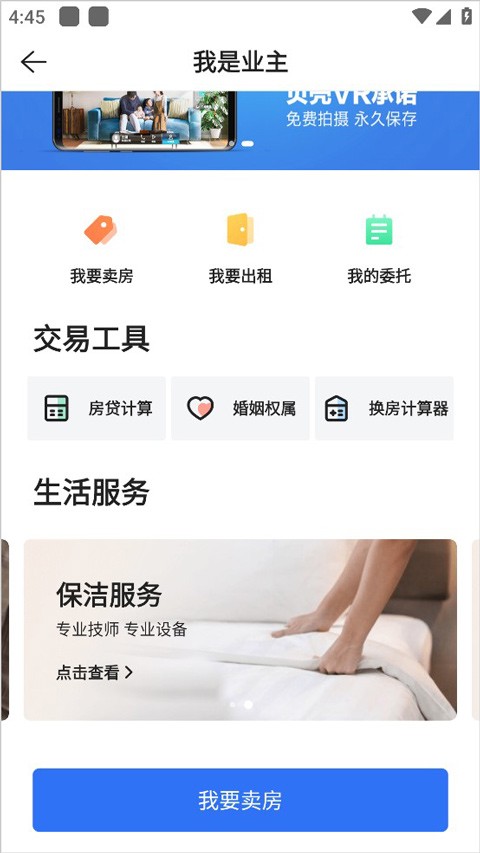
Task: Open the 我的委托 shortcut
Action: point(379,250)
